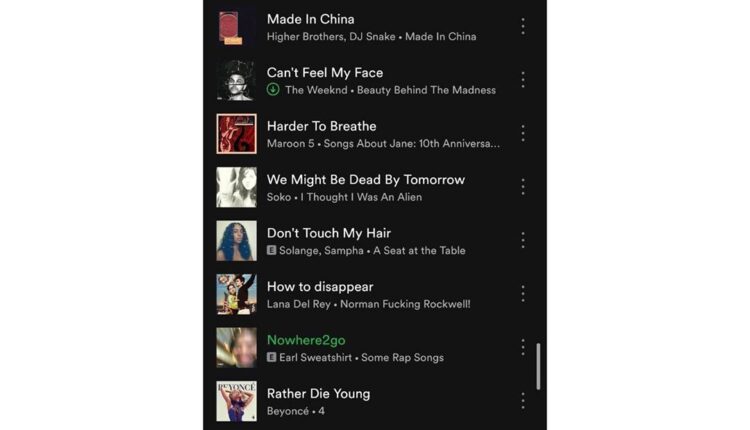This screenshot has width=750, height=430.
Task: Open the three-dot menu for Don't Touch My Hair
Action: coord(522,240)
